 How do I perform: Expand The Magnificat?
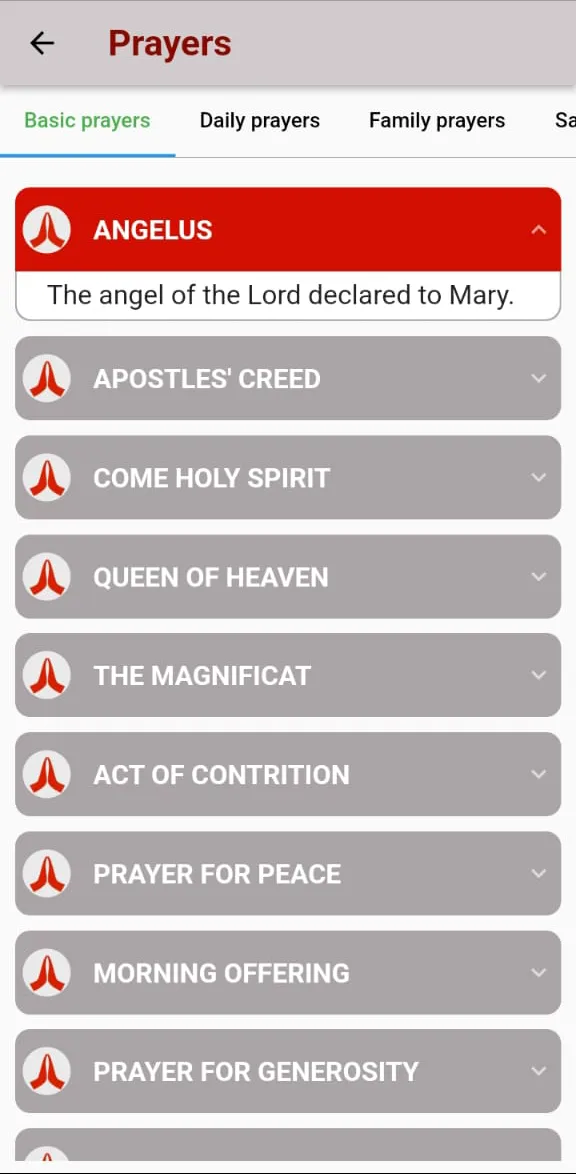pos(288,675)
